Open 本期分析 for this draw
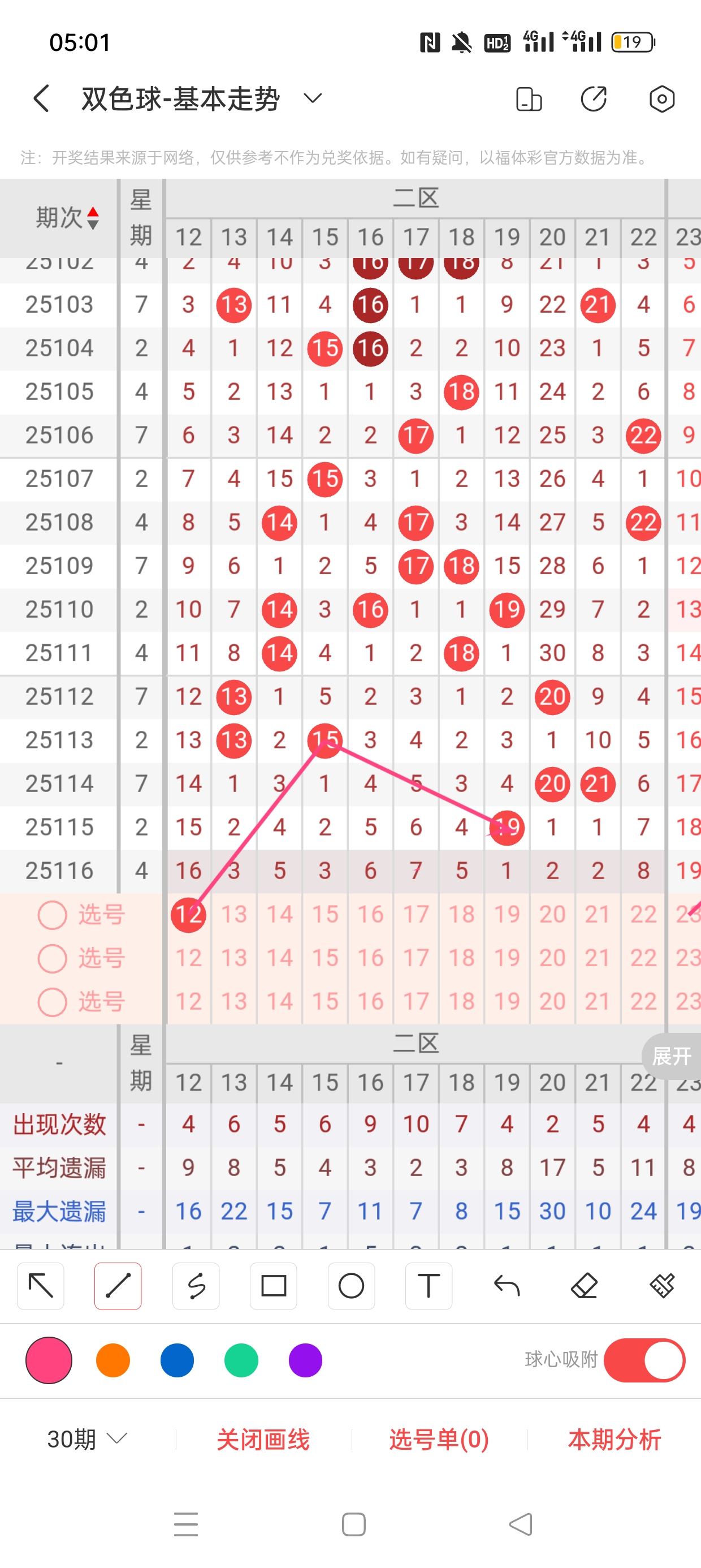The width and height of the screenshot is (701, 1568). point(614,1440)
